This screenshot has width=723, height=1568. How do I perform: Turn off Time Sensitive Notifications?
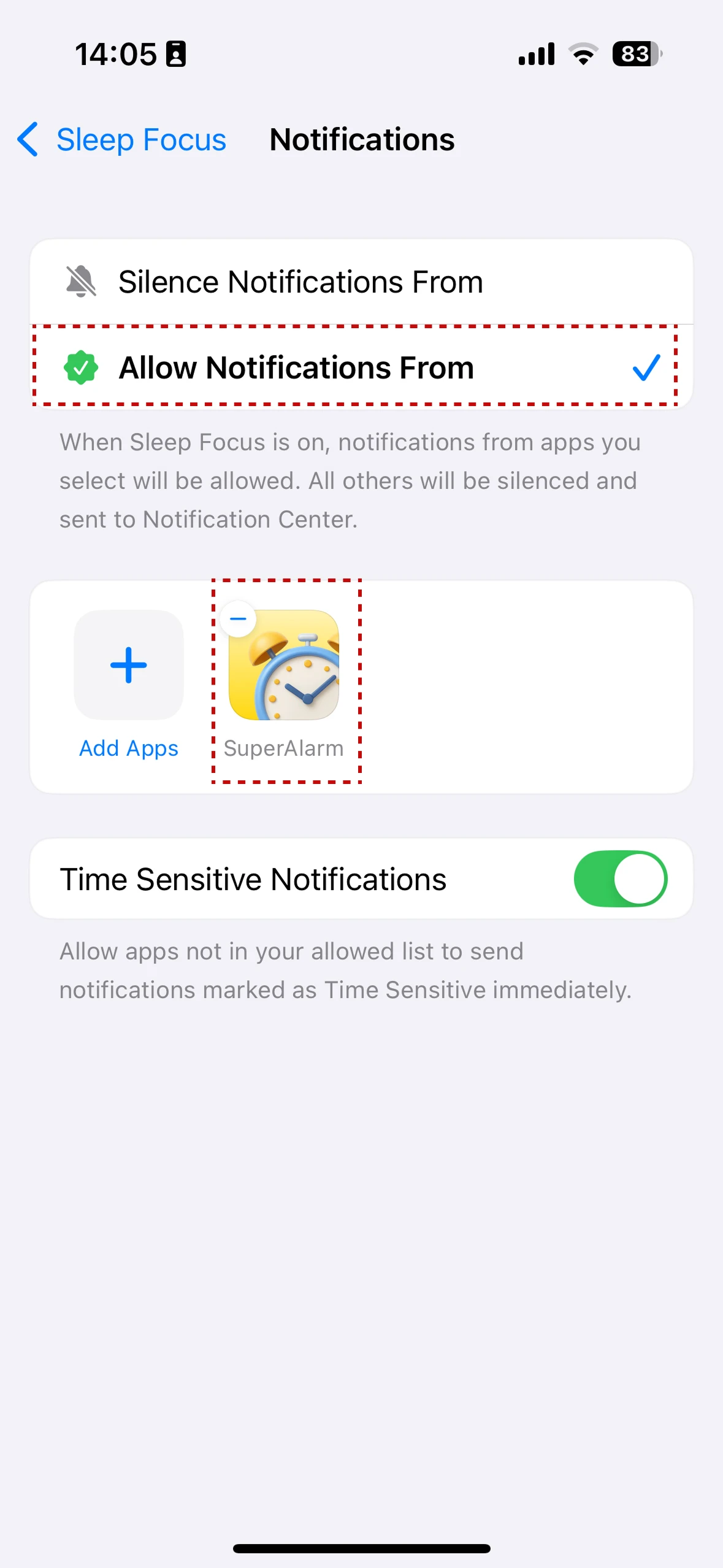[620, 879]
